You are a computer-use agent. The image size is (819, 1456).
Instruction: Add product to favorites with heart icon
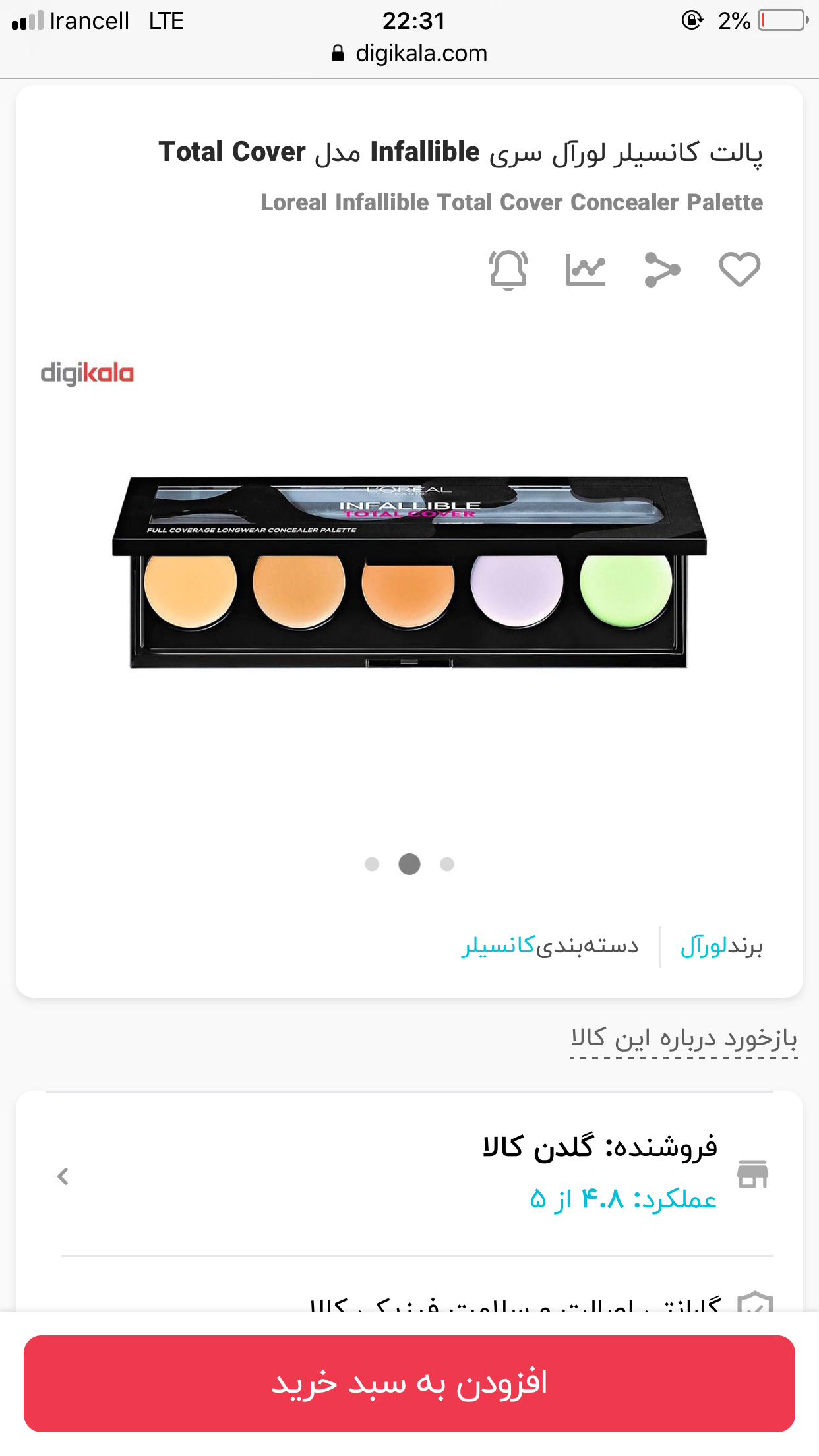[739, 270]
